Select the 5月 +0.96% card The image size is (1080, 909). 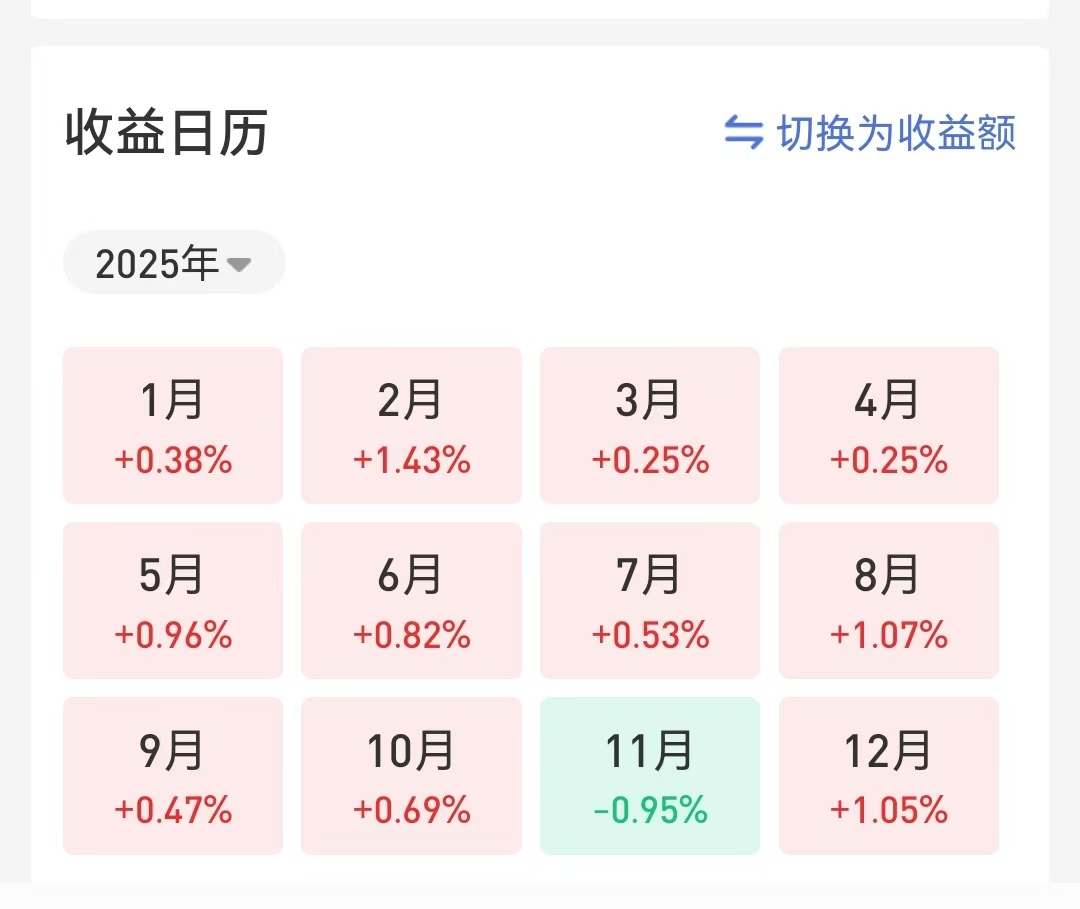[x=173, y=600]
